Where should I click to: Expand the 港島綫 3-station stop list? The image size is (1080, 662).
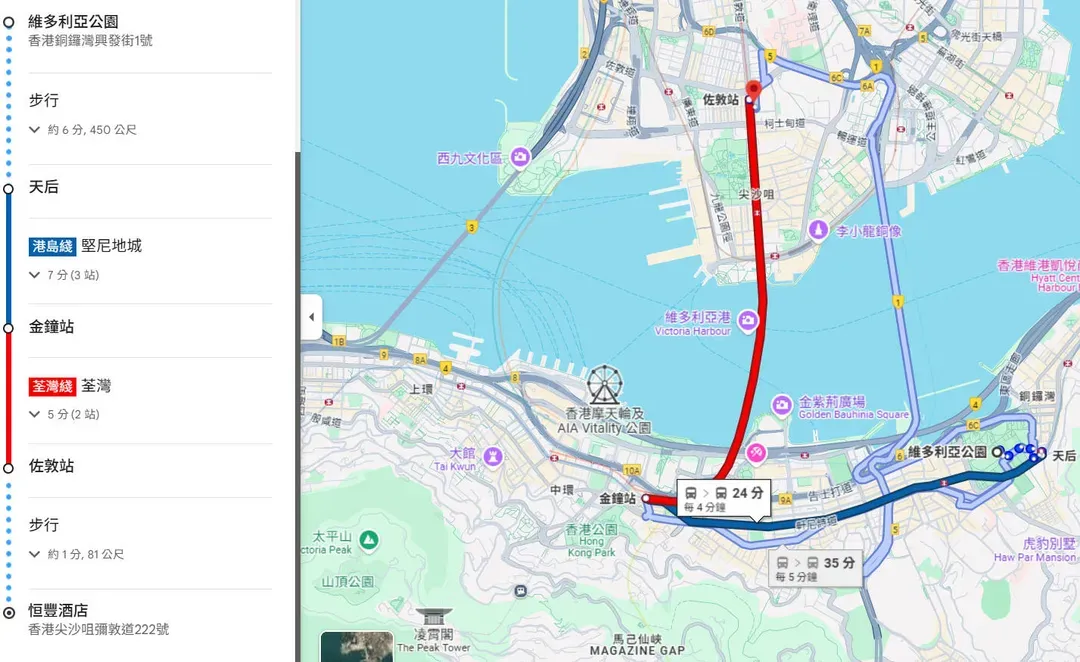click(35, 275)
